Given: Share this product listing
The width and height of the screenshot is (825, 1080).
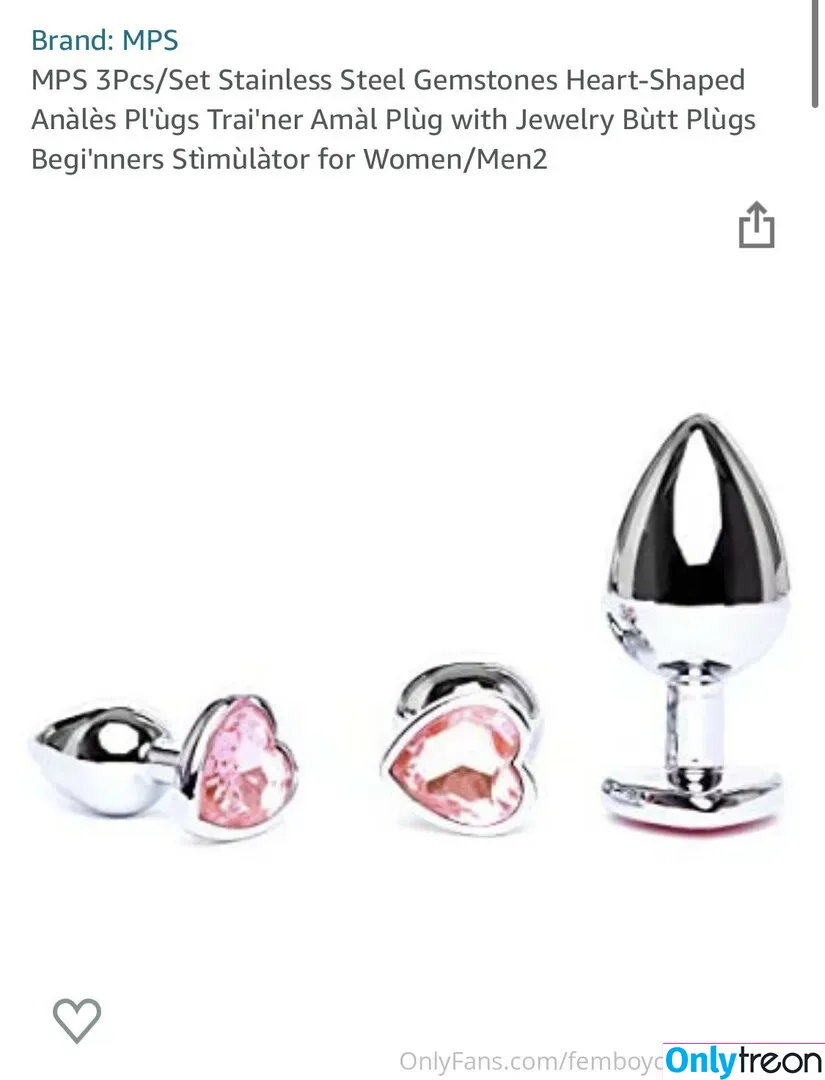Looking at the screenshot, I should [x=757, y=225].
